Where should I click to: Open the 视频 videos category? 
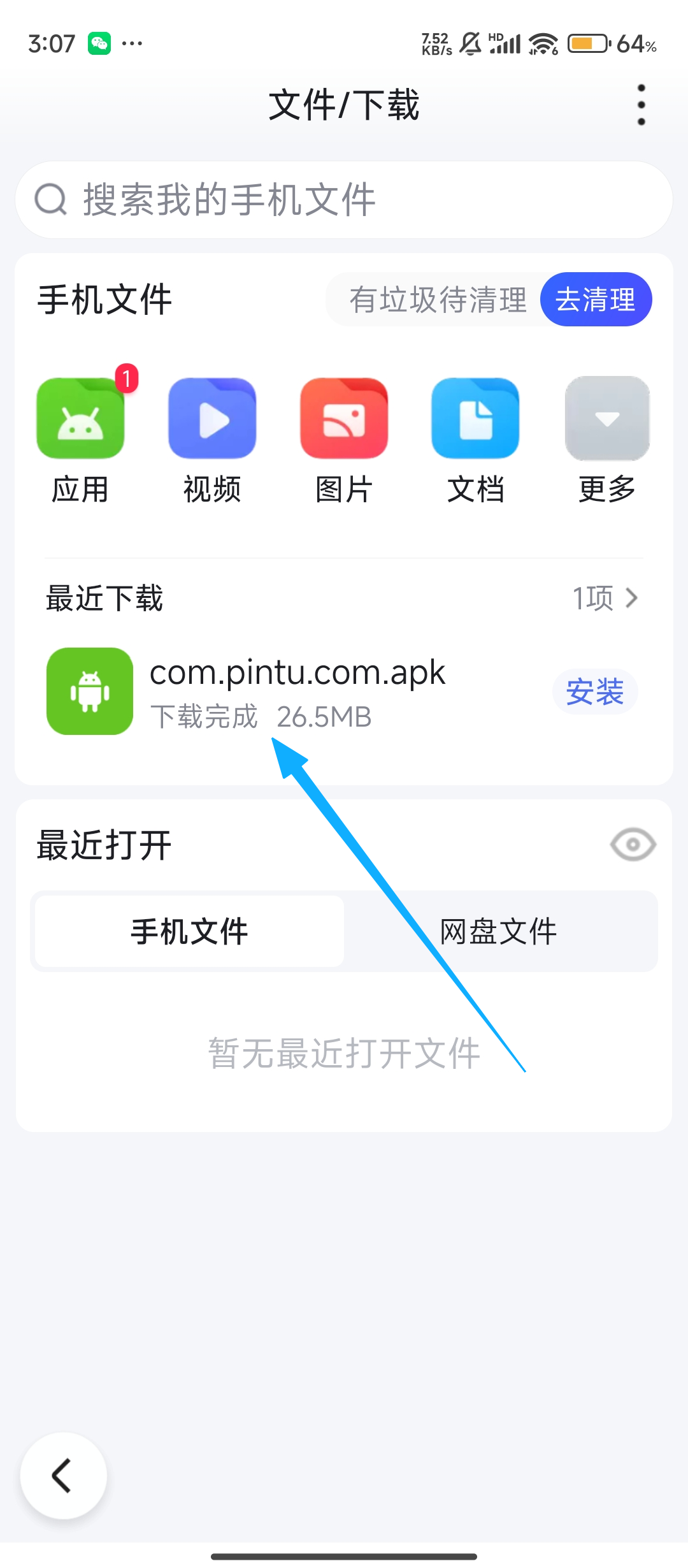[212, 439]
